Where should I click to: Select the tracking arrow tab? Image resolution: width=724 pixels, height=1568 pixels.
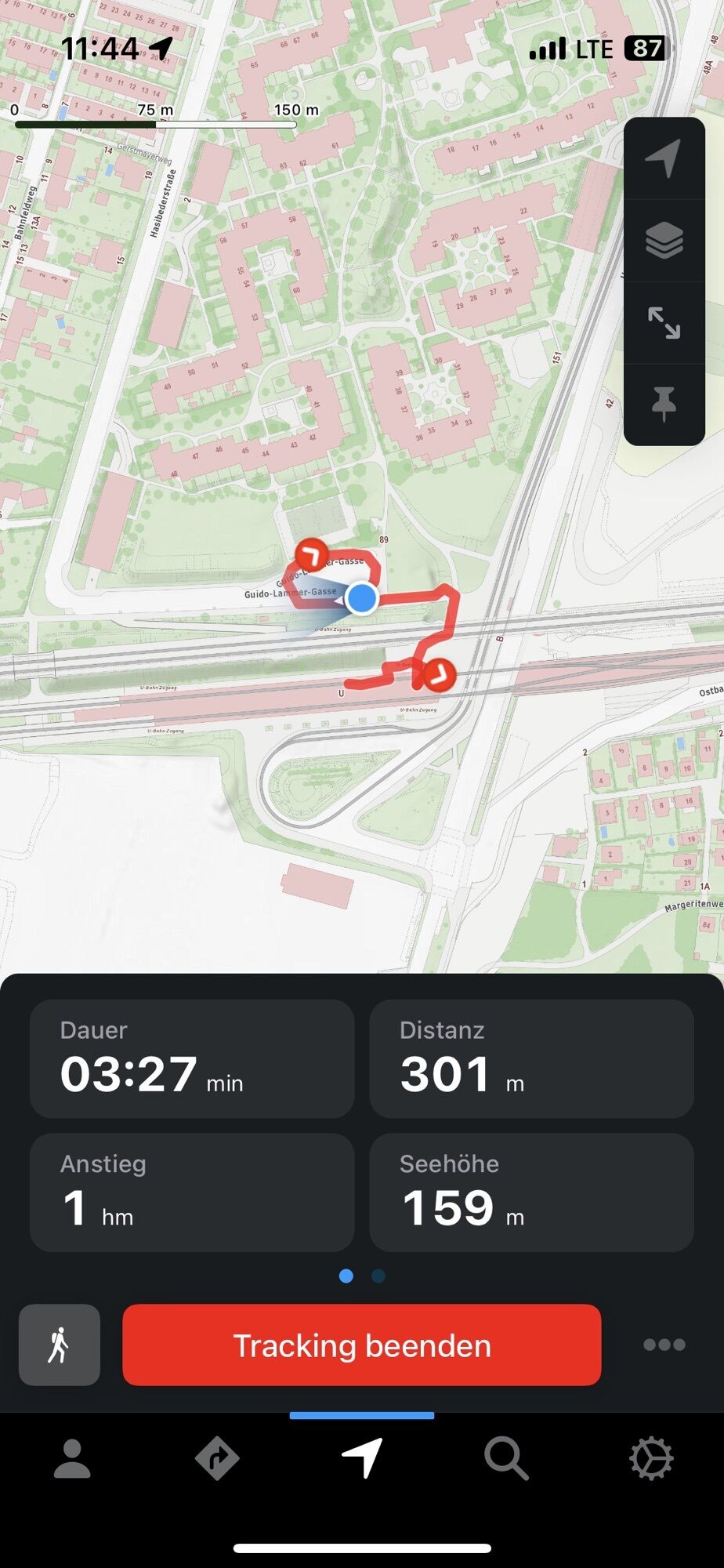click(x=362, y=1458)
